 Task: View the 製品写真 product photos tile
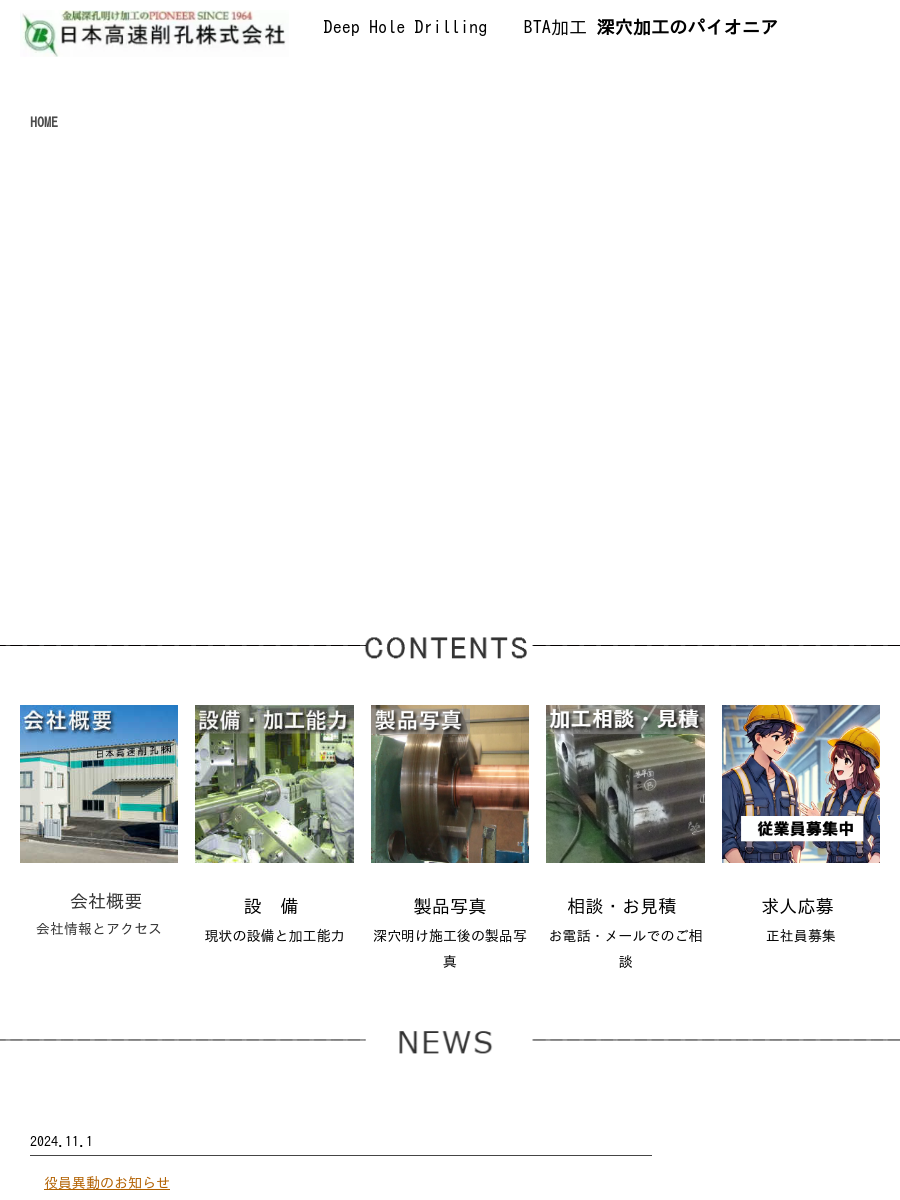click(x=450, y=784)
